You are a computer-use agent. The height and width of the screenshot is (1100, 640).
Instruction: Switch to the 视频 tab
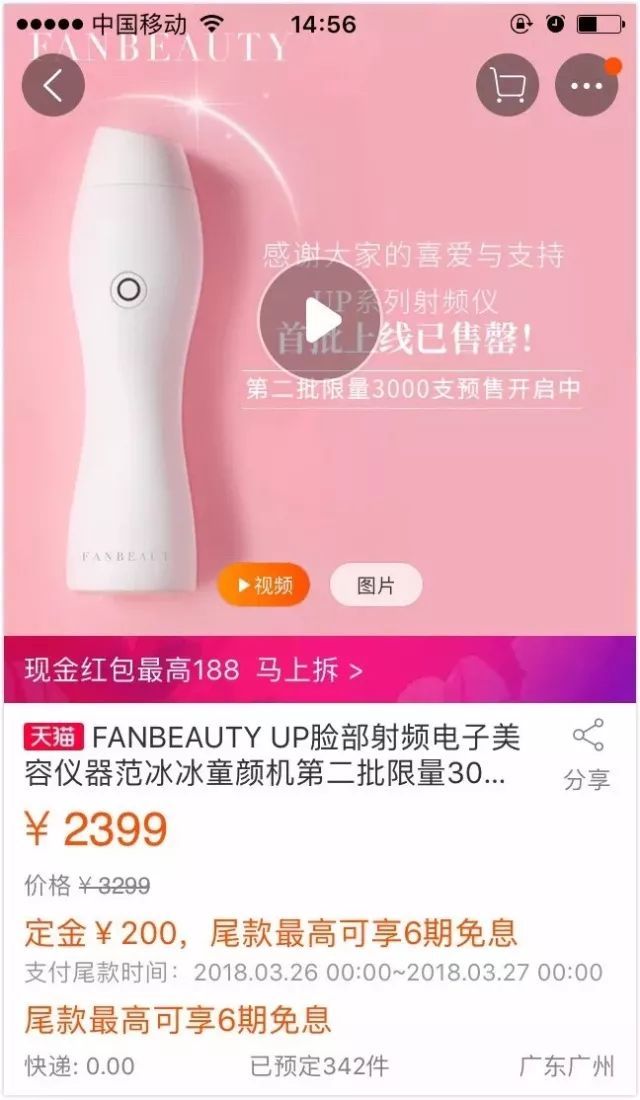point(263,586)
